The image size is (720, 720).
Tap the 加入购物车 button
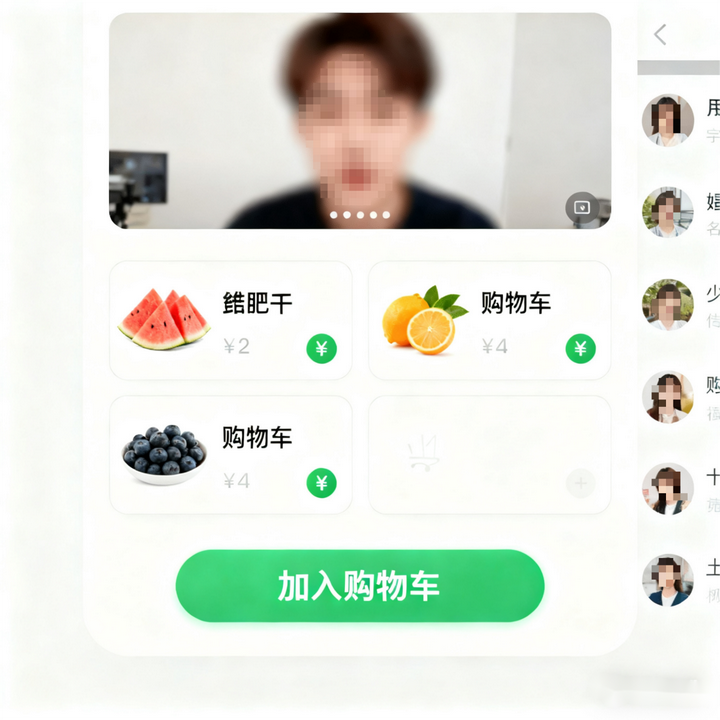[x=360, y=586]
